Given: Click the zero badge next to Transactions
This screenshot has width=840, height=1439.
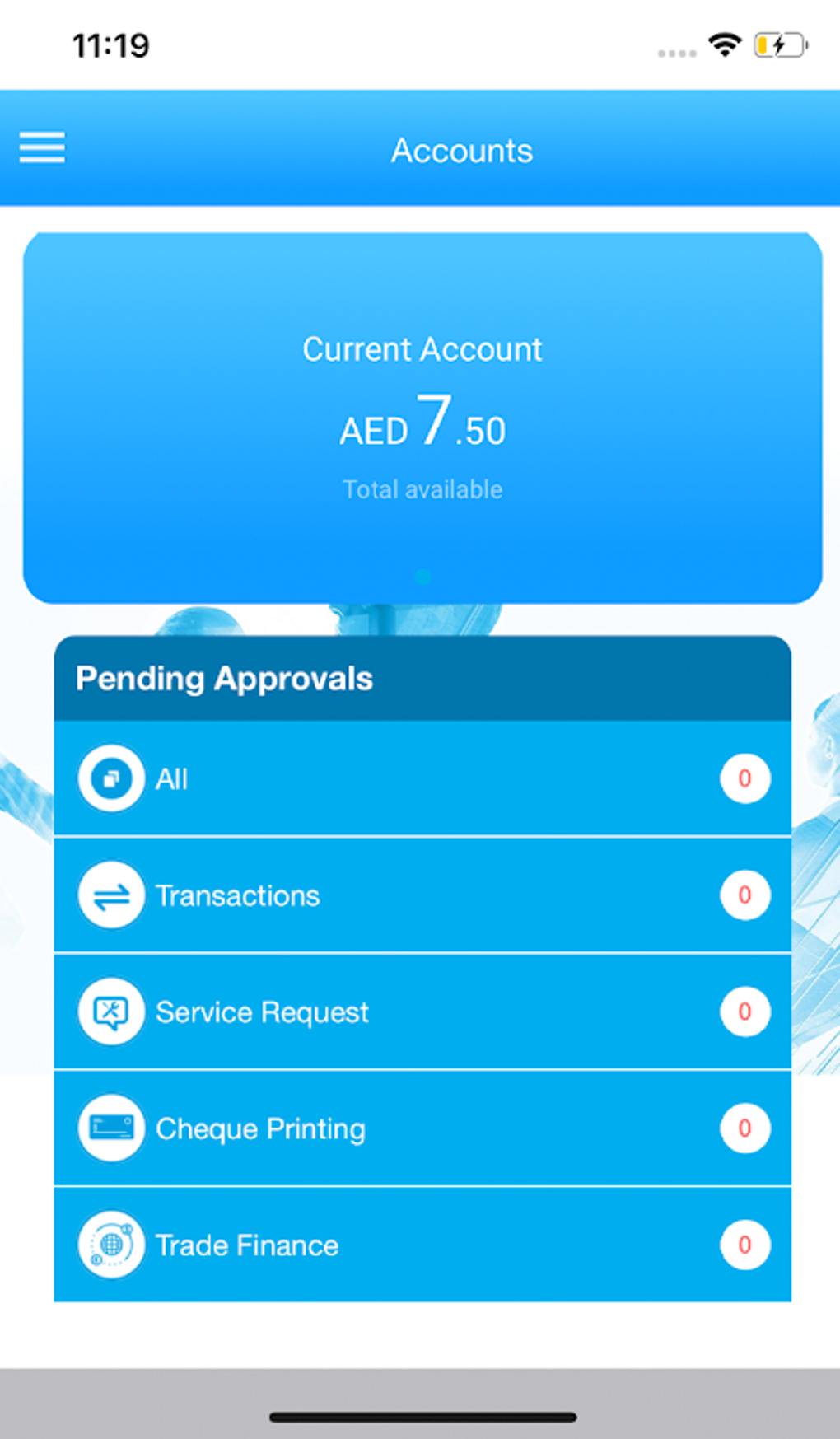Looking at the screenshot, I should [744, 895].
